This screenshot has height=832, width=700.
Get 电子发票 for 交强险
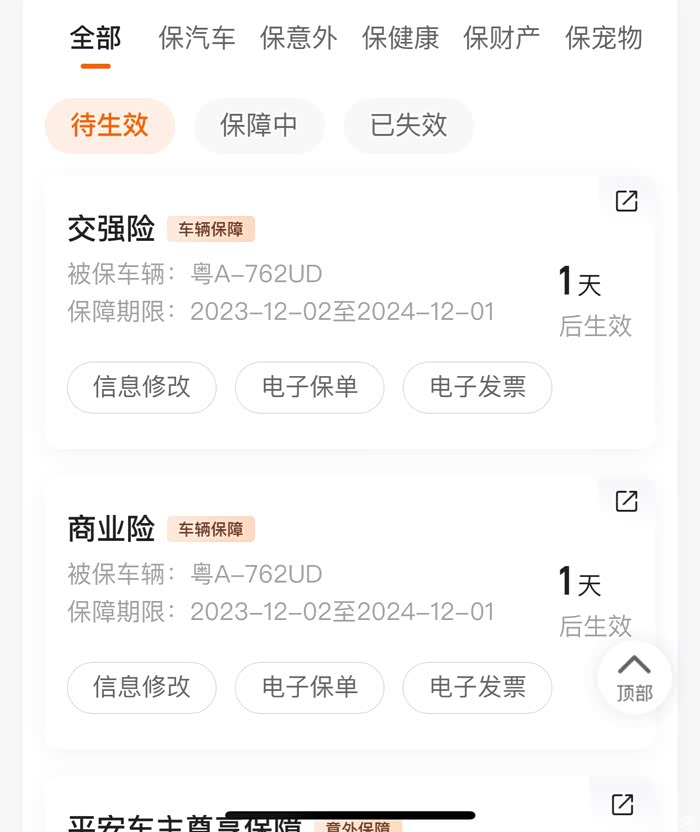tap(478, 387)
